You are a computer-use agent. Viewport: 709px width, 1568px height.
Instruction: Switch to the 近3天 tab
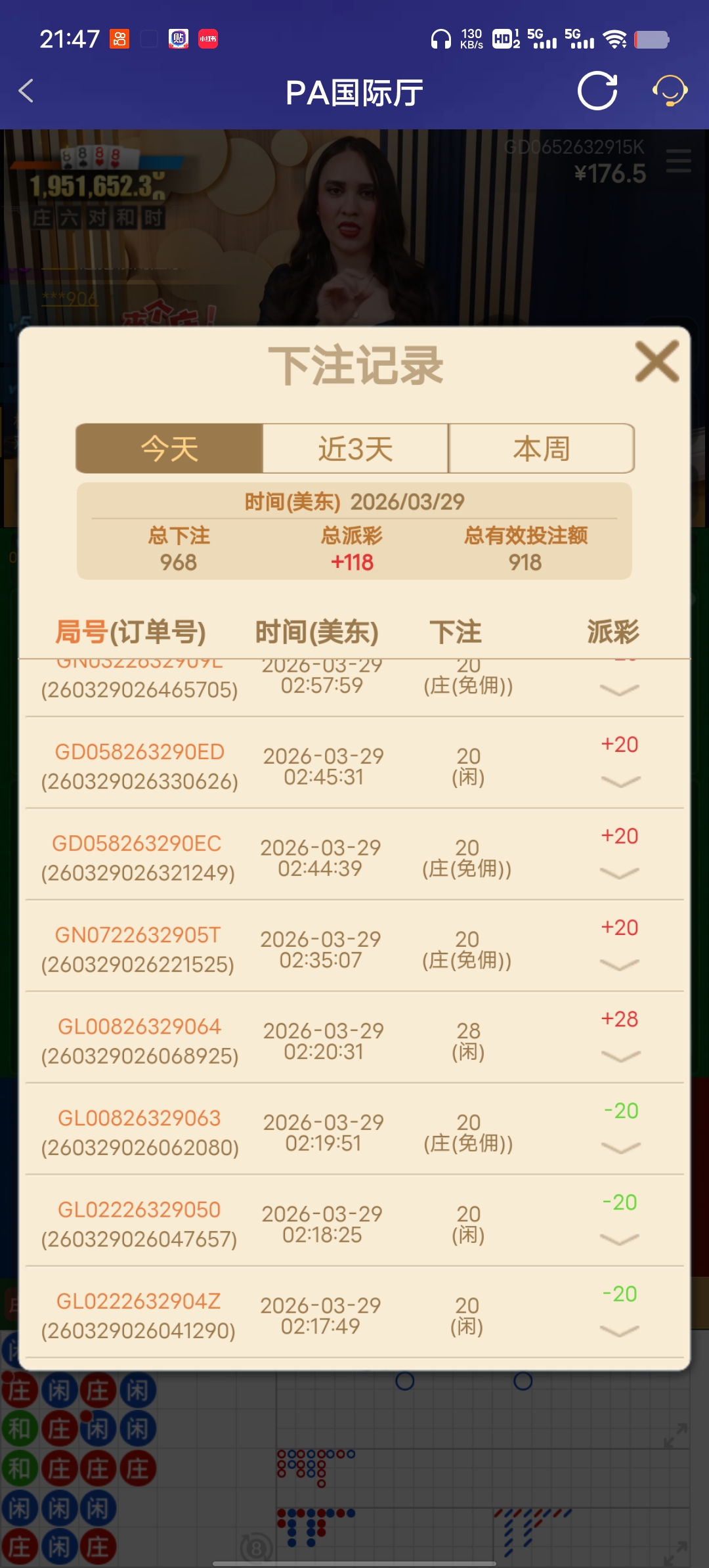point(354,448)
